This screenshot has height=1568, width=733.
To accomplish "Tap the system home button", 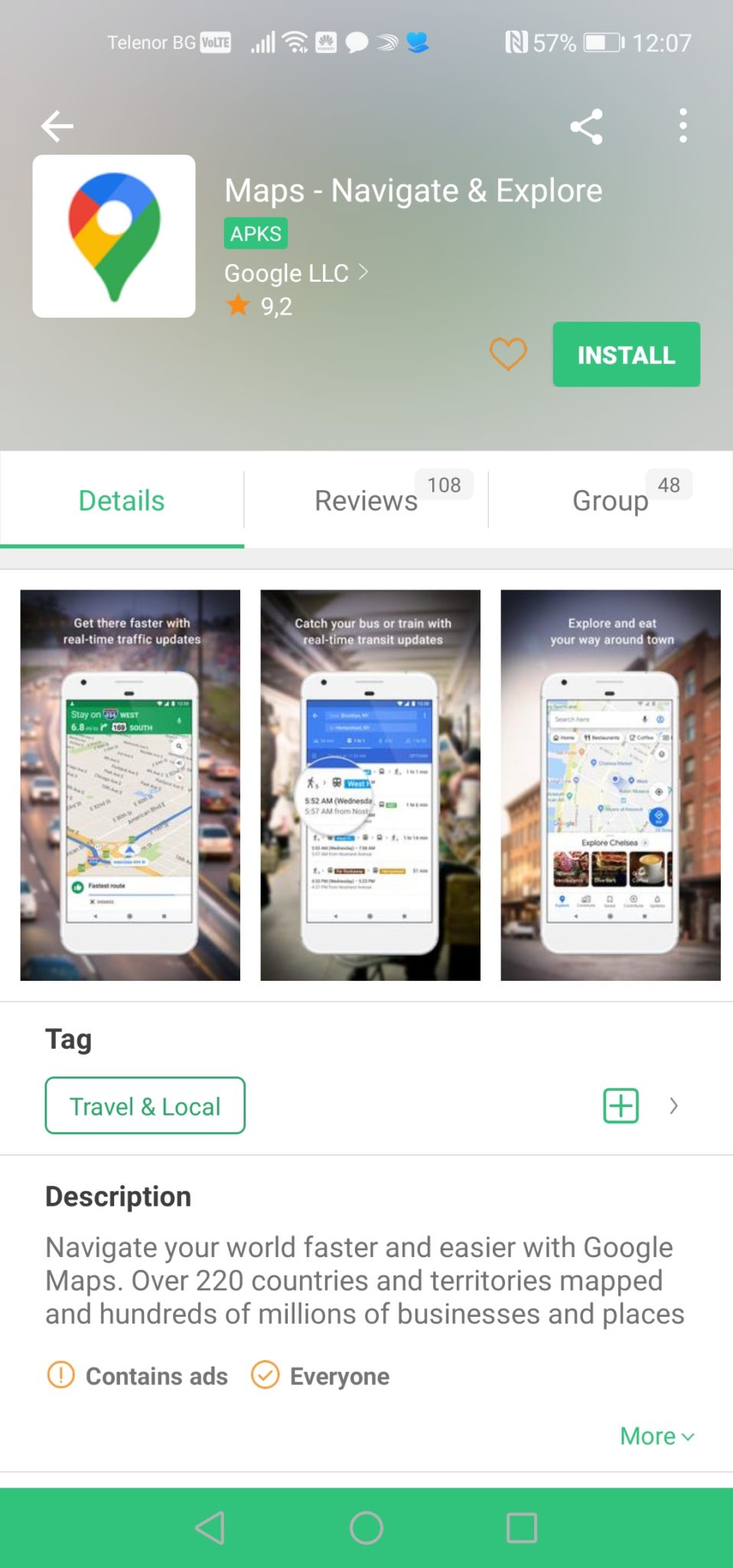I will pyautogui.click(x=366, y=1528).
